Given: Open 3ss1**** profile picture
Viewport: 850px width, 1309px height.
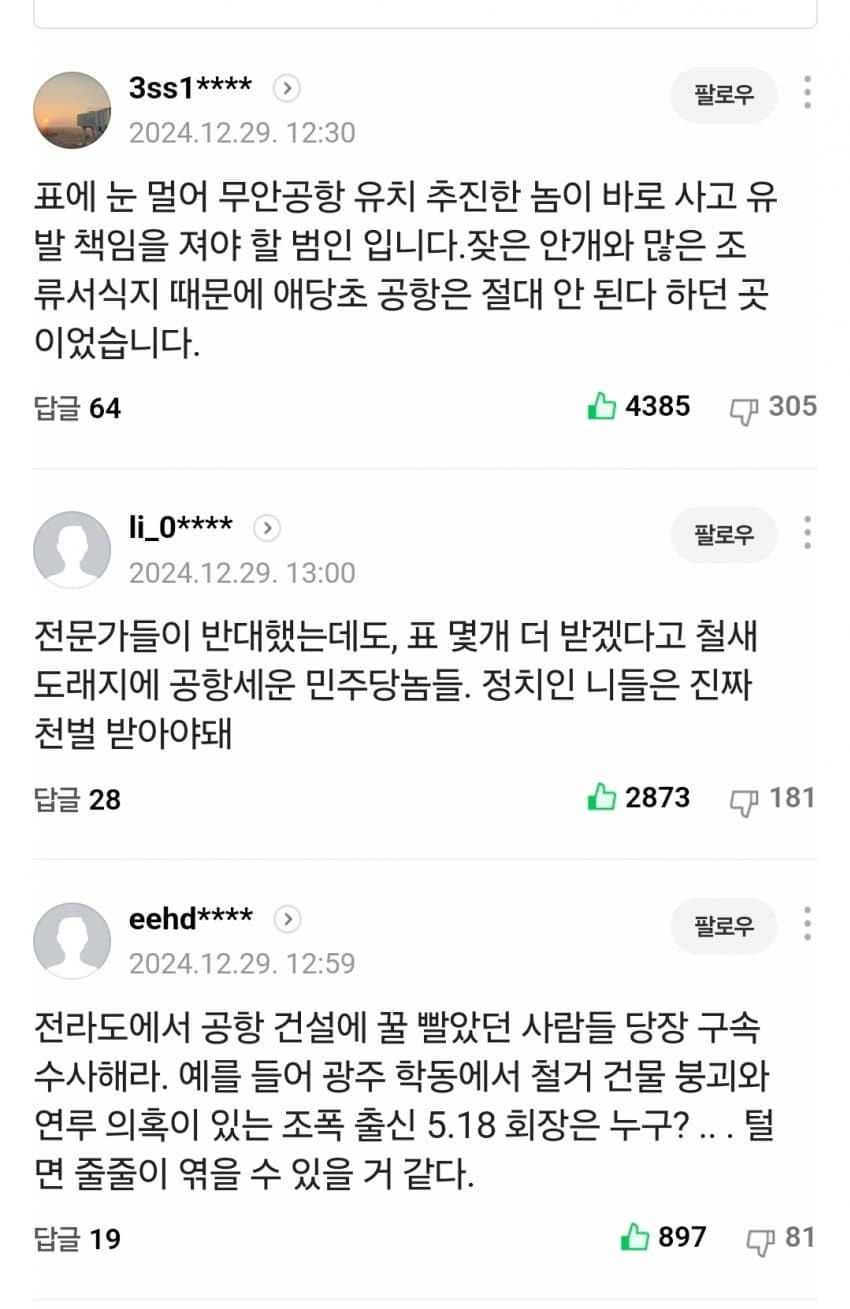Looking at the screenshot, I should [72, 110].
